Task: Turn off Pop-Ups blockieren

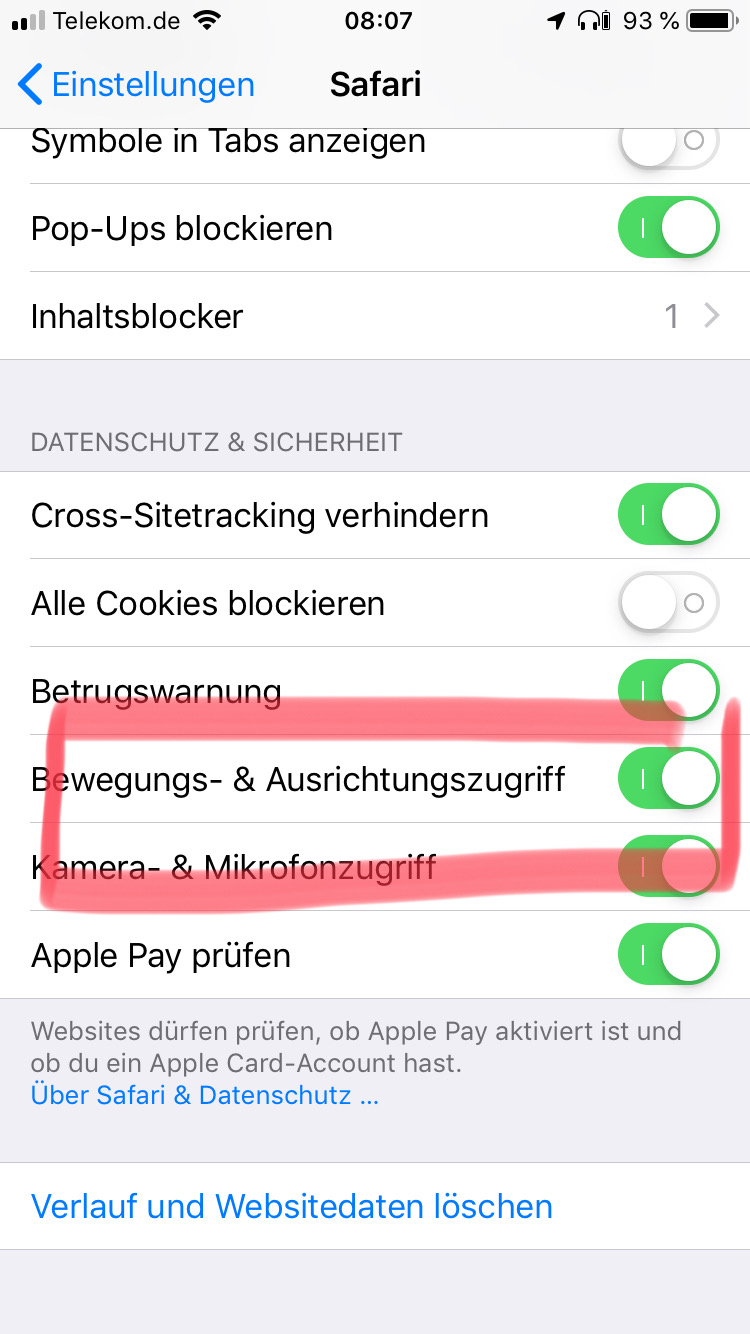Action: [668, 228]
